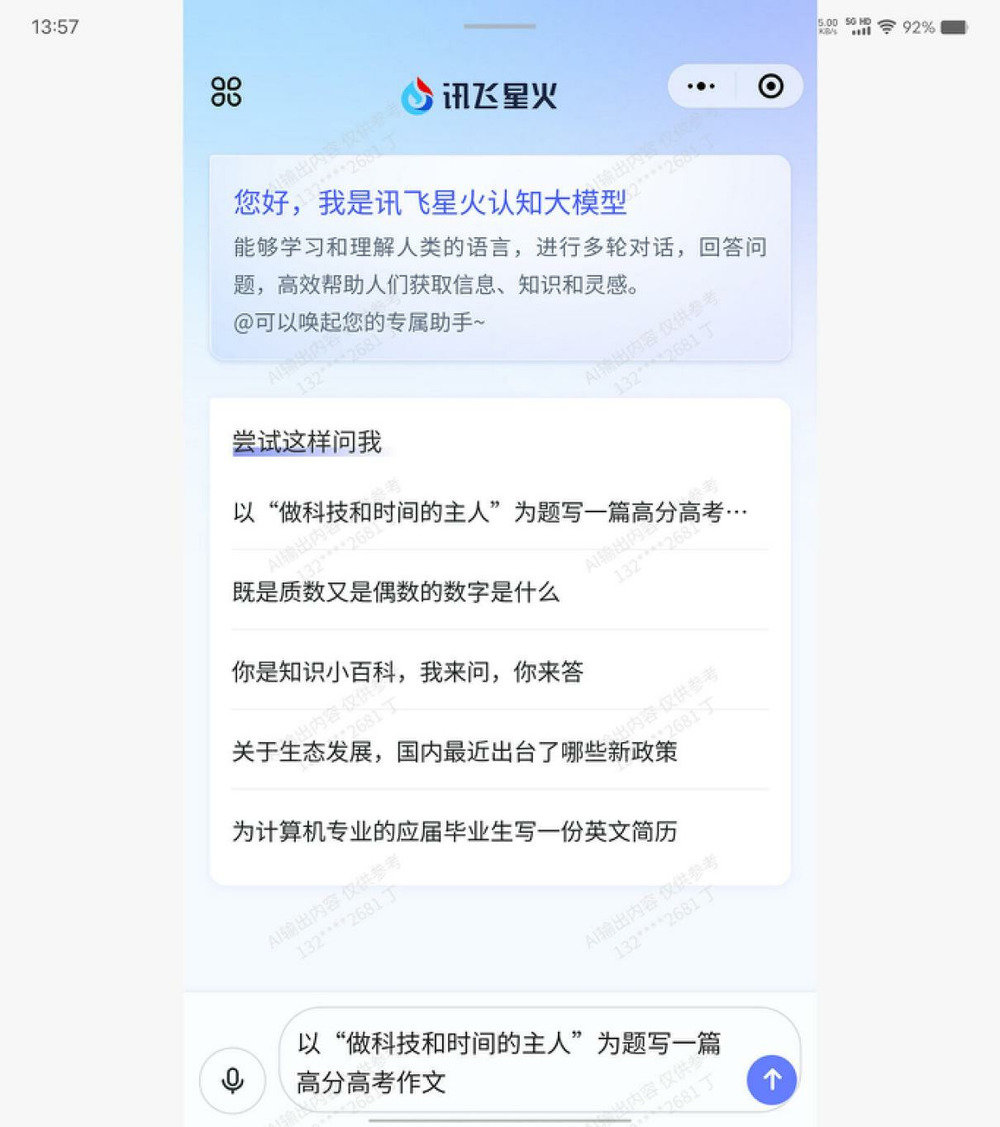The image size is (1000, 1127).
Task: Pick the 英文简历 for graduates suggestion
Action: 455,831
